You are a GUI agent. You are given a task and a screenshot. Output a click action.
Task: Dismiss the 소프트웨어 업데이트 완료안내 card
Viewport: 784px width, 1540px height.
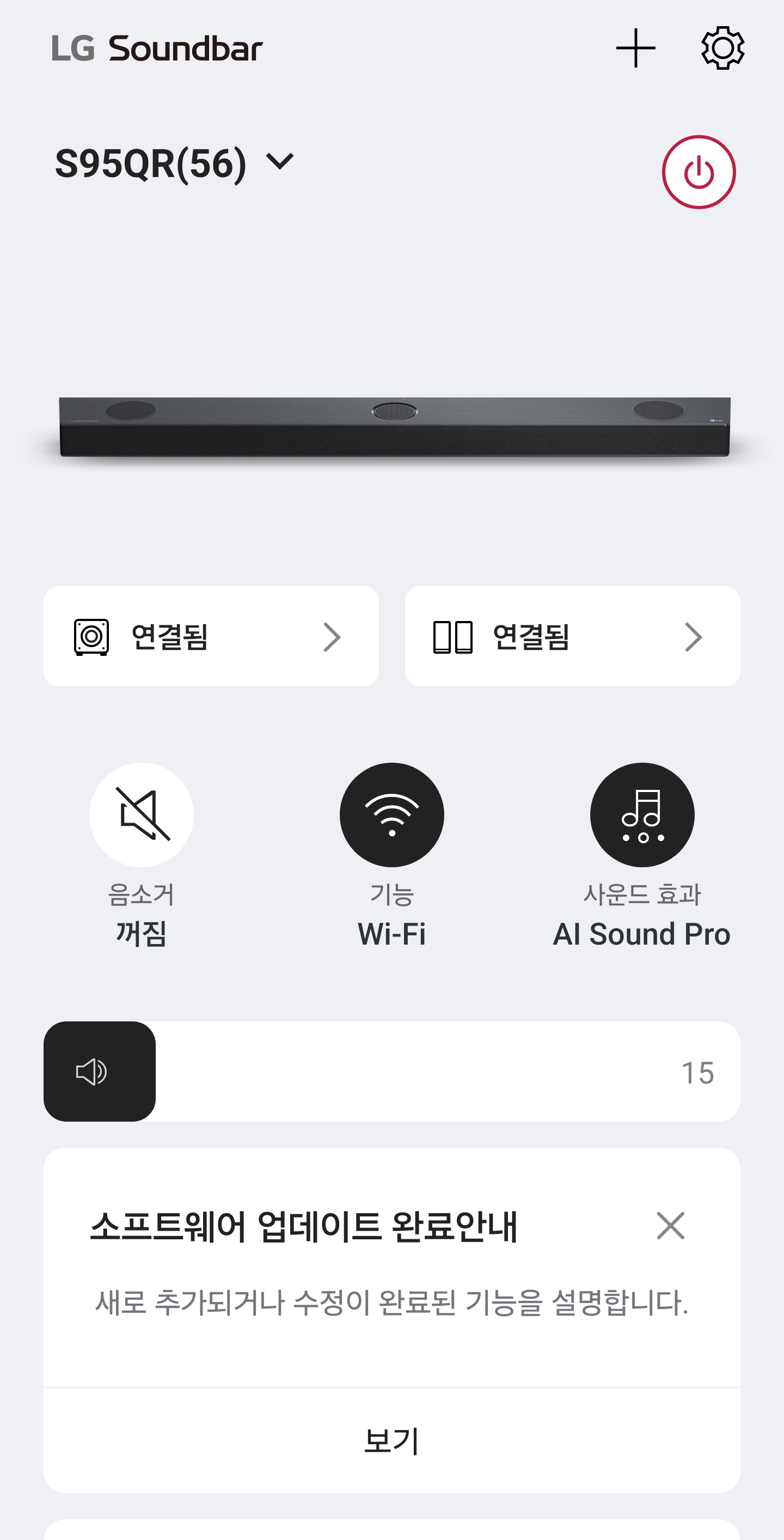point(670,1226)
